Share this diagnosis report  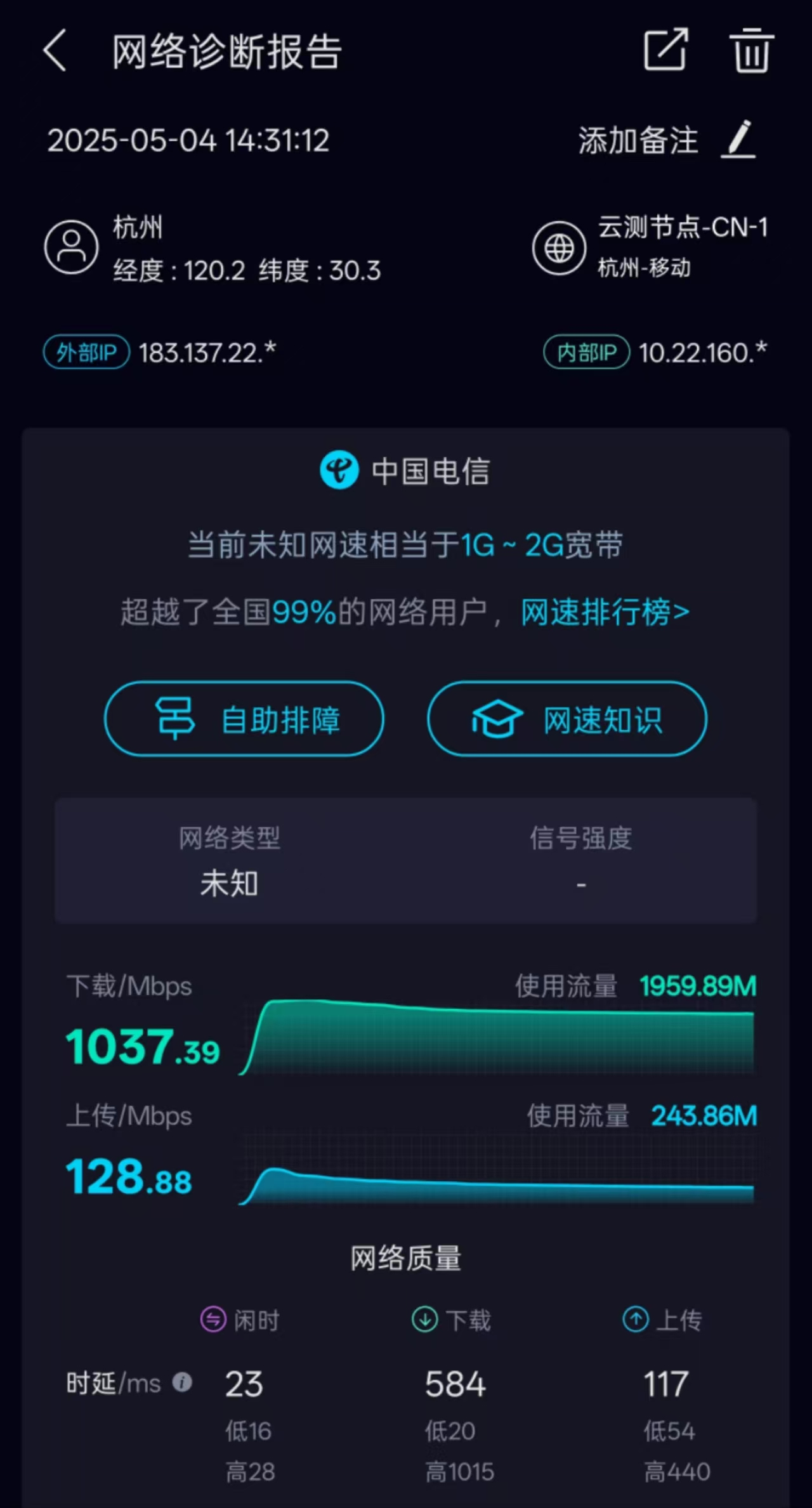(x=665, y=49)
